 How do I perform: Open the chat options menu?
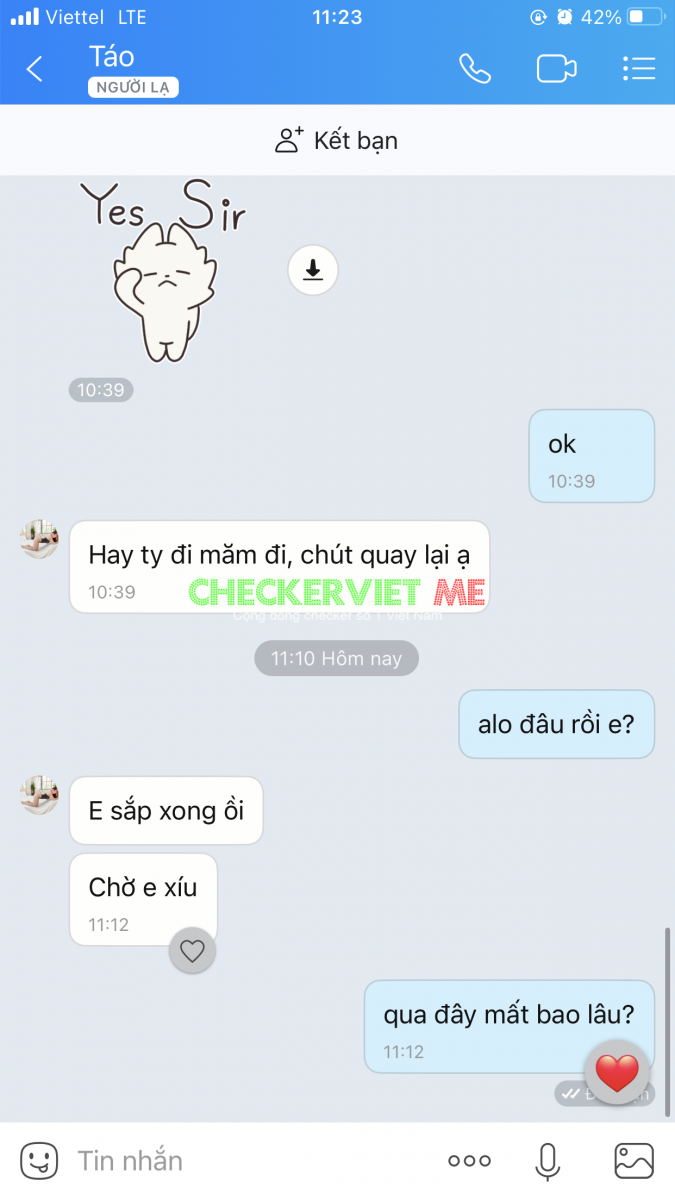[x=638, y=68]
